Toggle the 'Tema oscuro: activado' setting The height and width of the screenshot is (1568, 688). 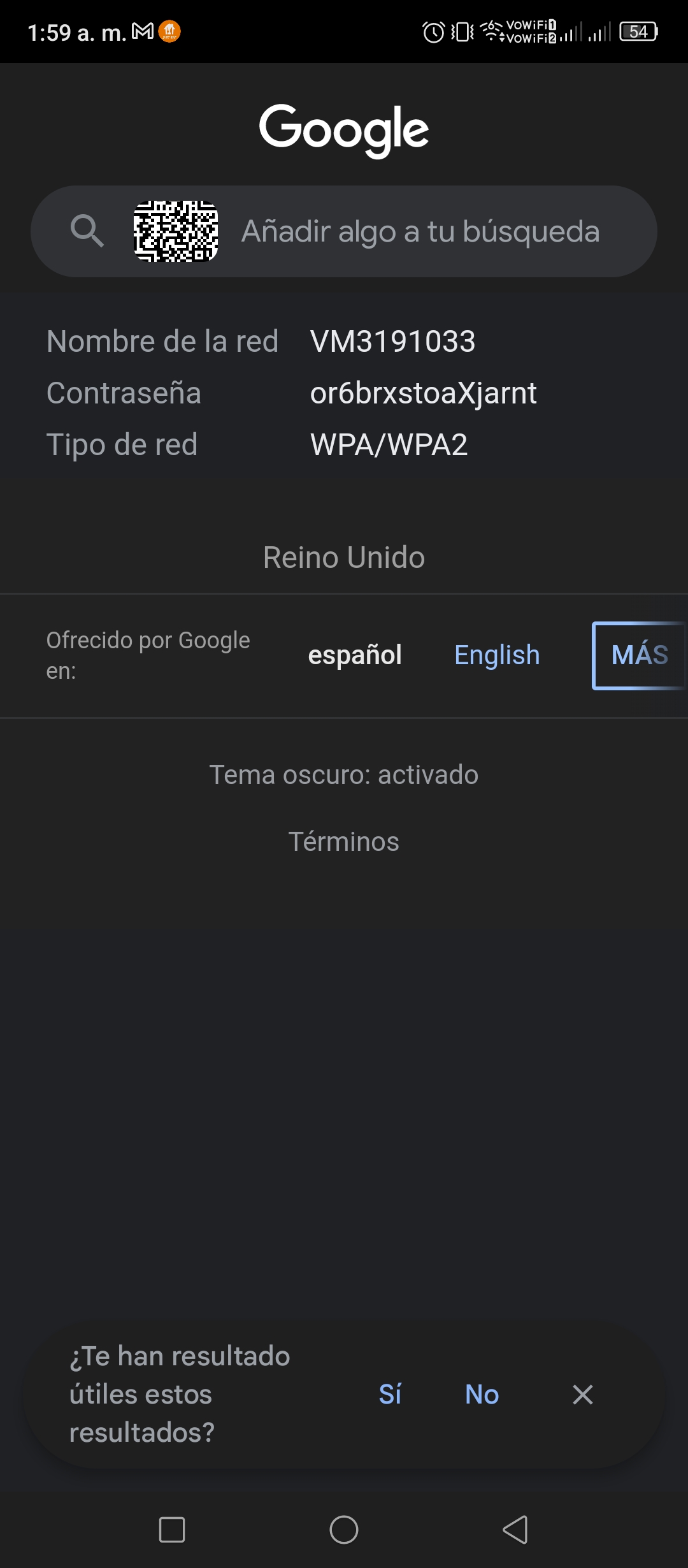(344, 775)
